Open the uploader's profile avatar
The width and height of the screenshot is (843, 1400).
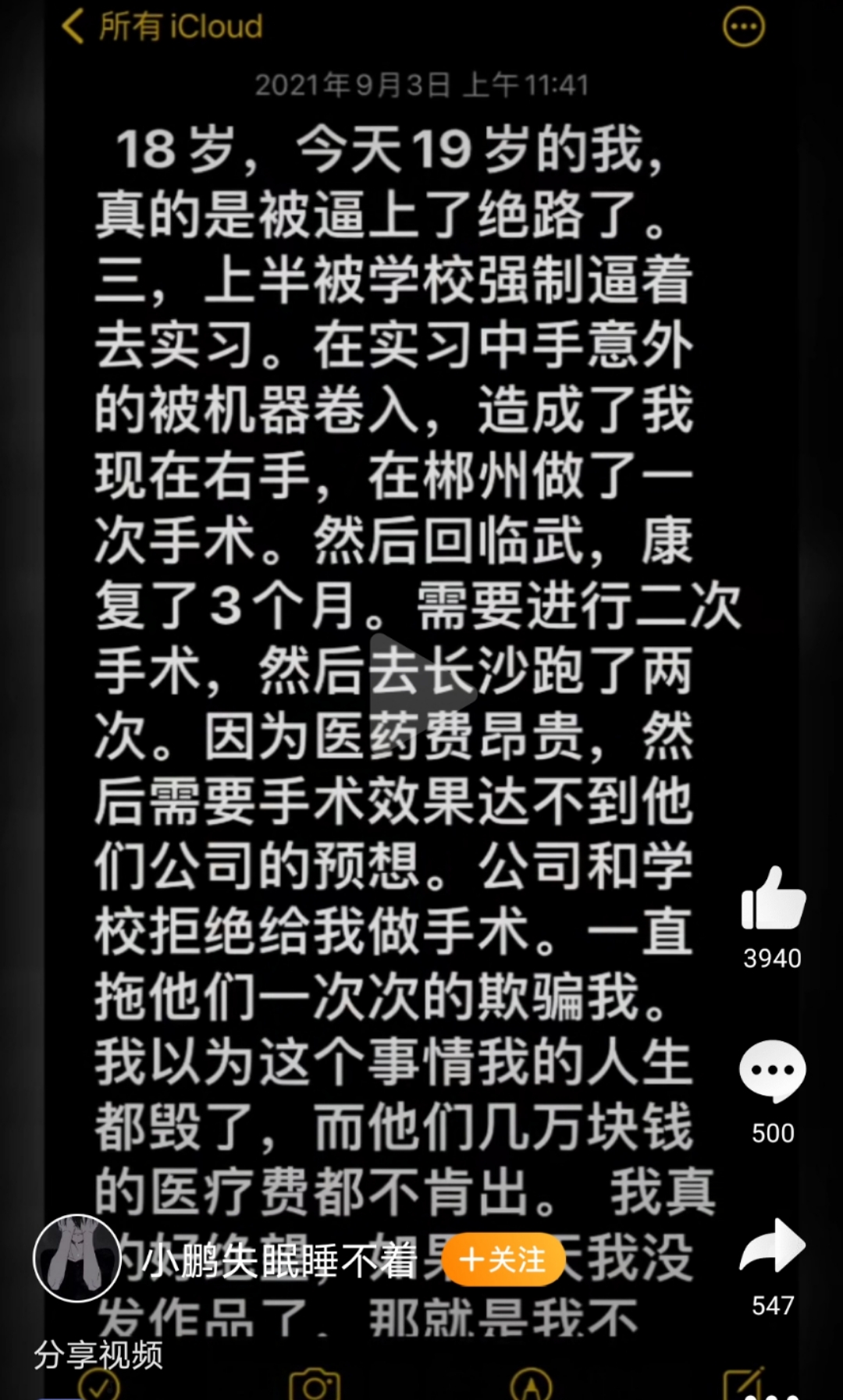click(76, 1258)
